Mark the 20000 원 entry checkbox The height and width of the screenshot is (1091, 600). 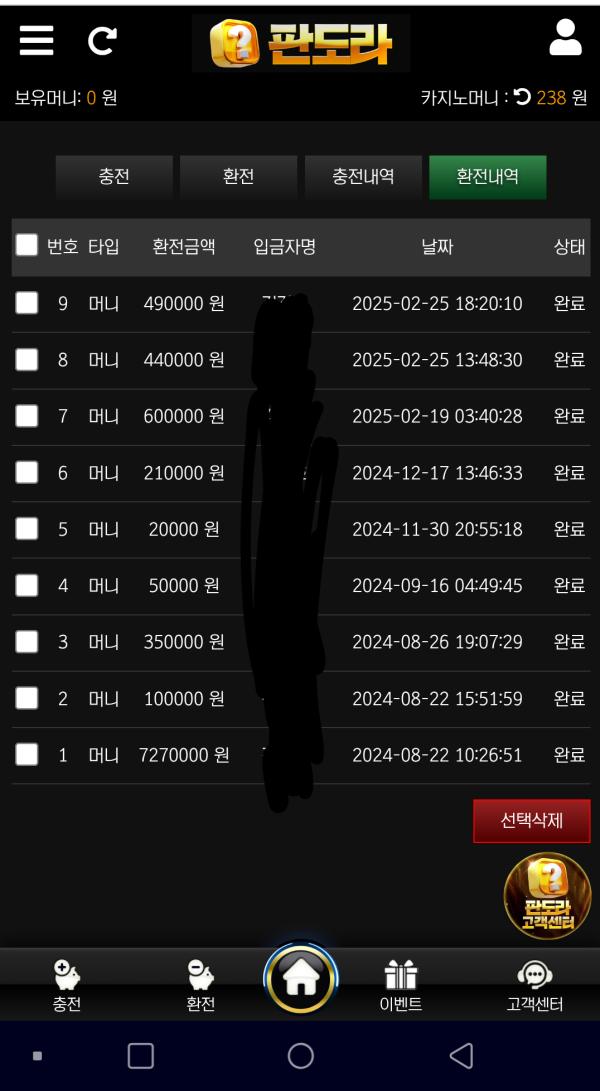pos(27,529)
